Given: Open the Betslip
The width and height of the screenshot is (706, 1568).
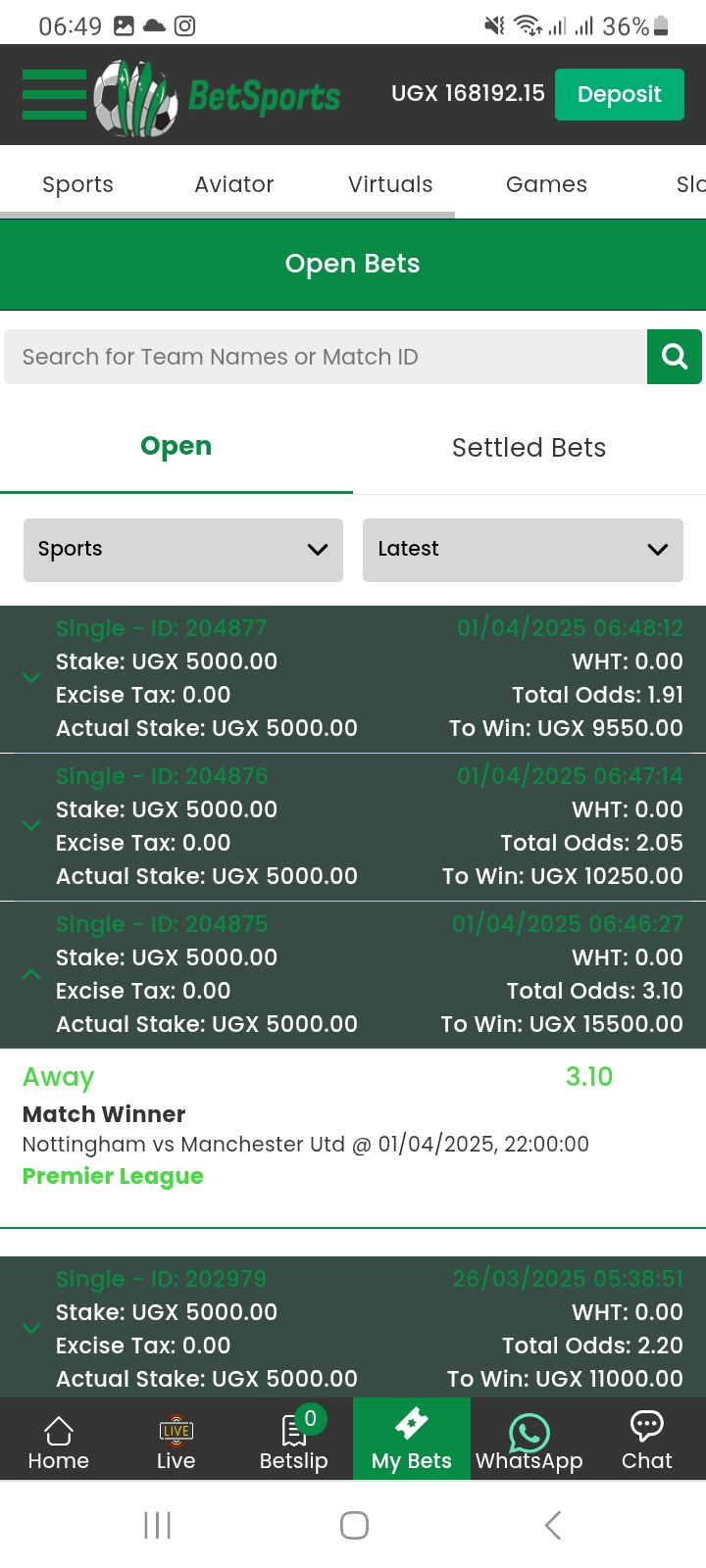Looking at the screenshot, I should tap(294, 1441).
